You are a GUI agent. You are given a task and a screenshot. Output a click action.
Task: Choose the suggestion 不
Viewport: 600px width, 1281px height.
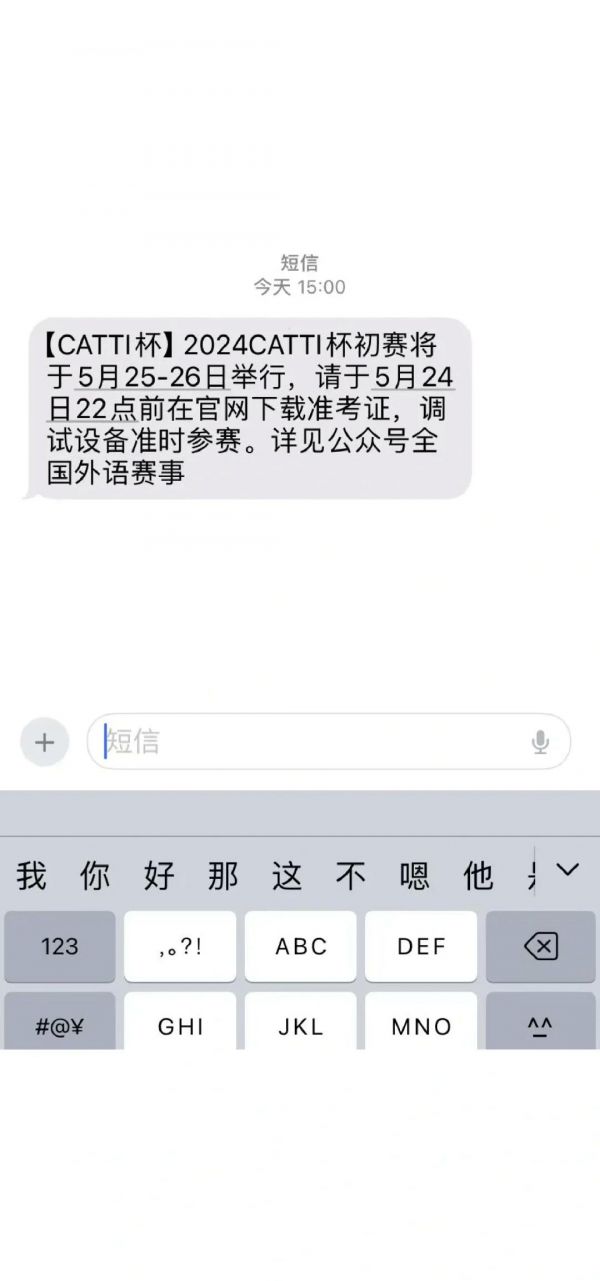tap(351, 877)
